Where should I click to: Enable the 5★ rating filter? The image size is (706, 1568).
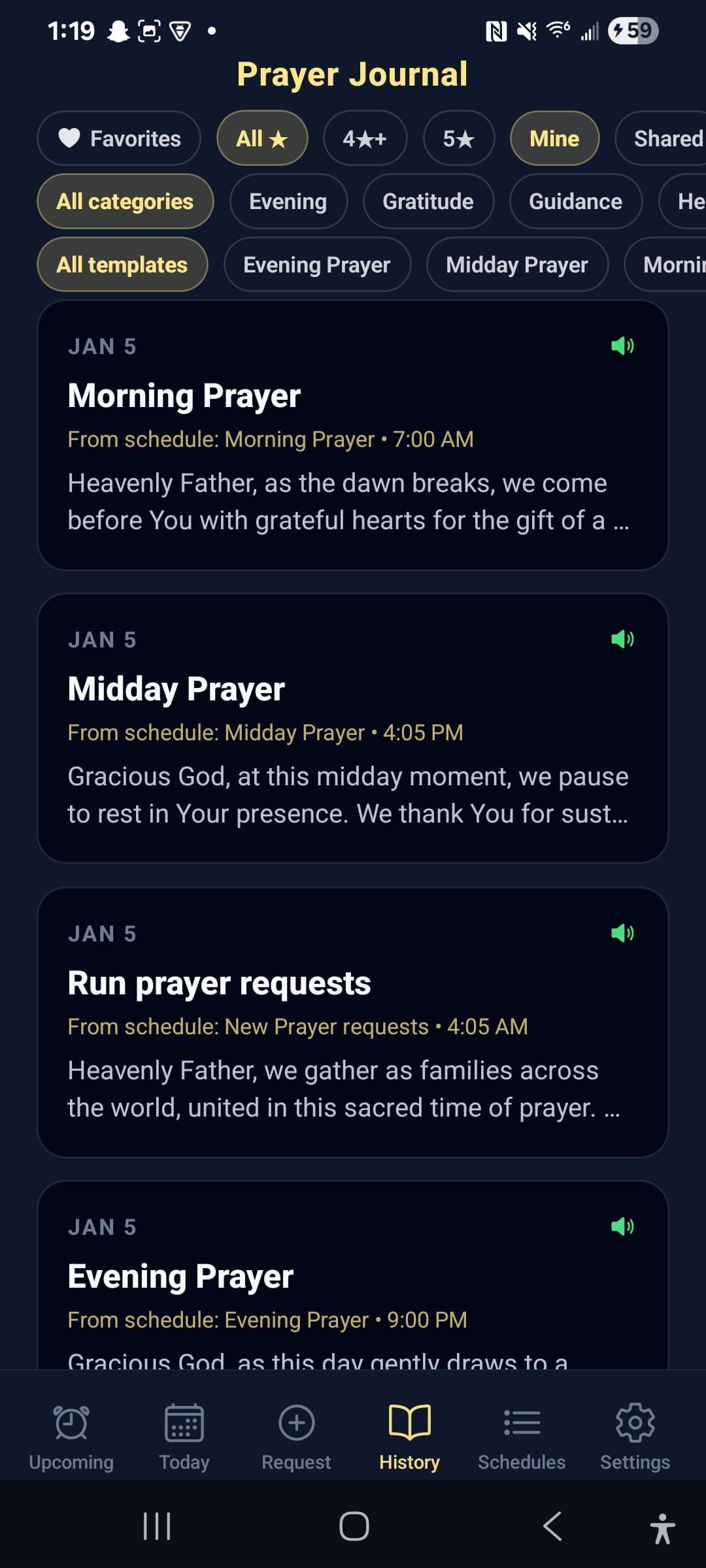click(458, 139)
